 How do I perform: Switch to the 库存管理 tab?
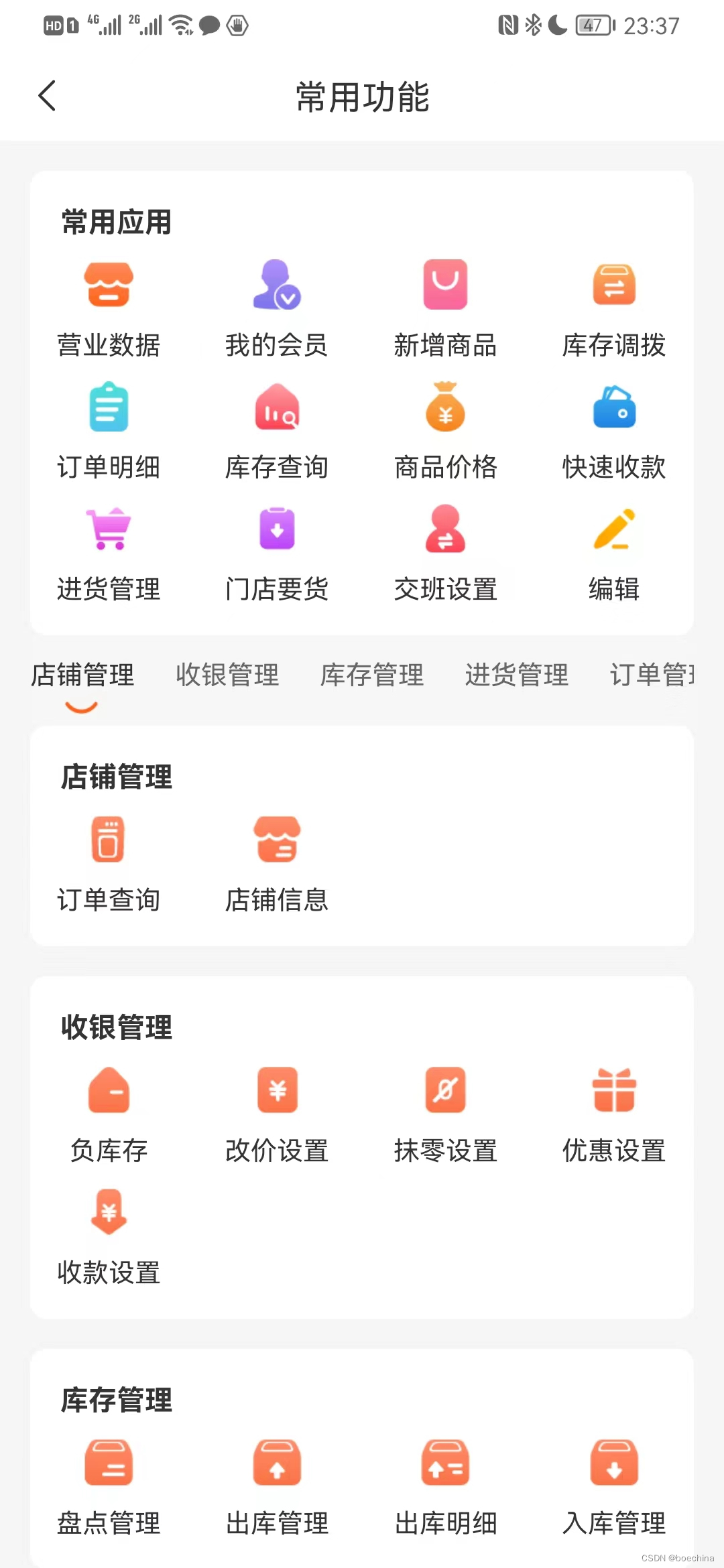372,675
